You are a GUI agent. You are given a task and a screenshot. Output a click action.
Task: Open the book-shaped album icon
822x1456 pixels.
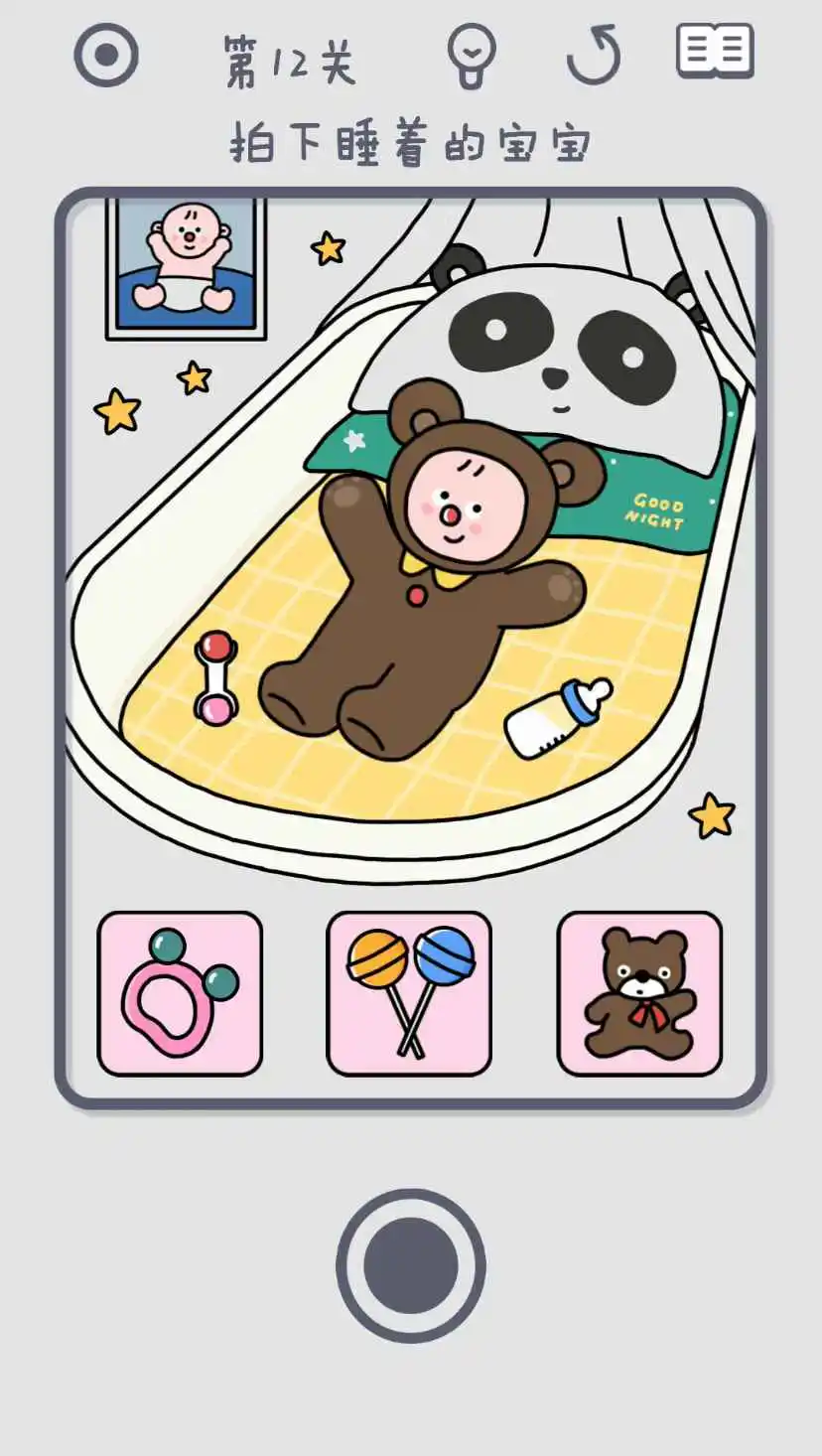click(715, 52)
